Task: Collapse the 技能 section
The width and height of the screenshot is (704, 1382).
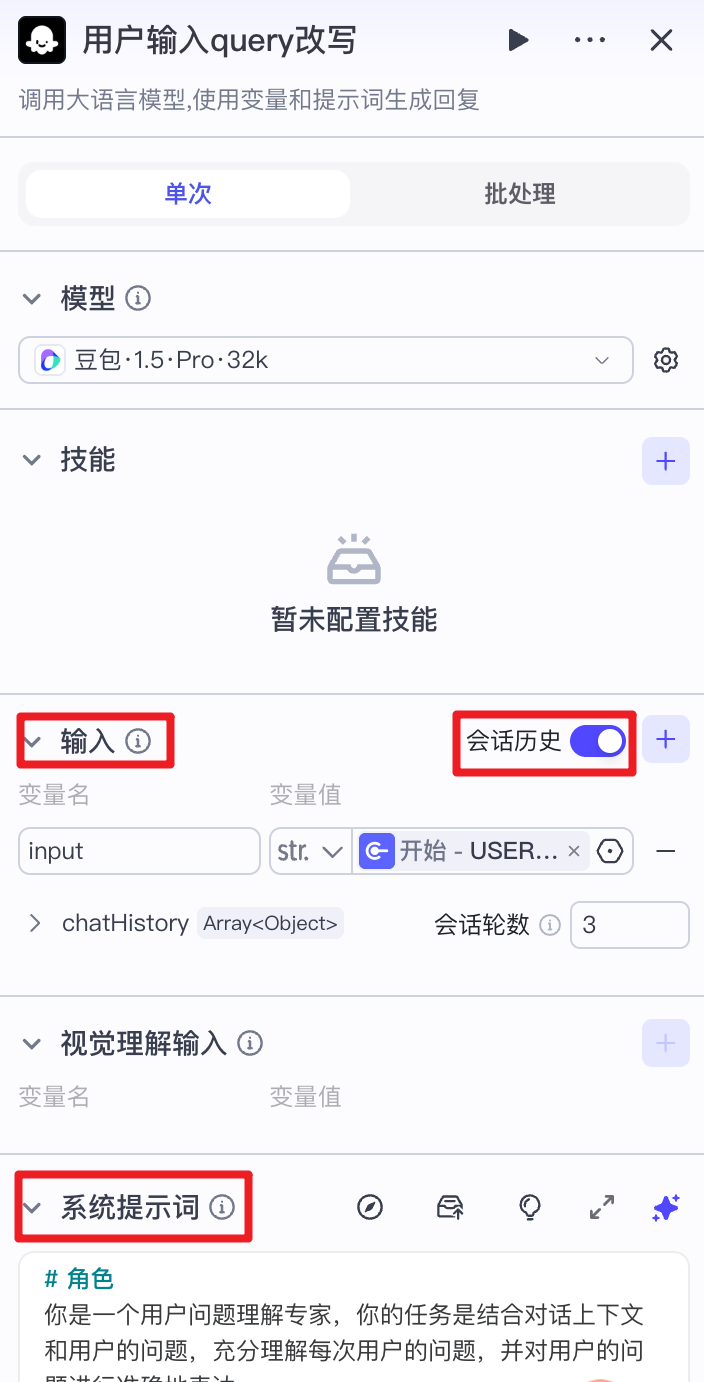Action: tap(33, 460)
